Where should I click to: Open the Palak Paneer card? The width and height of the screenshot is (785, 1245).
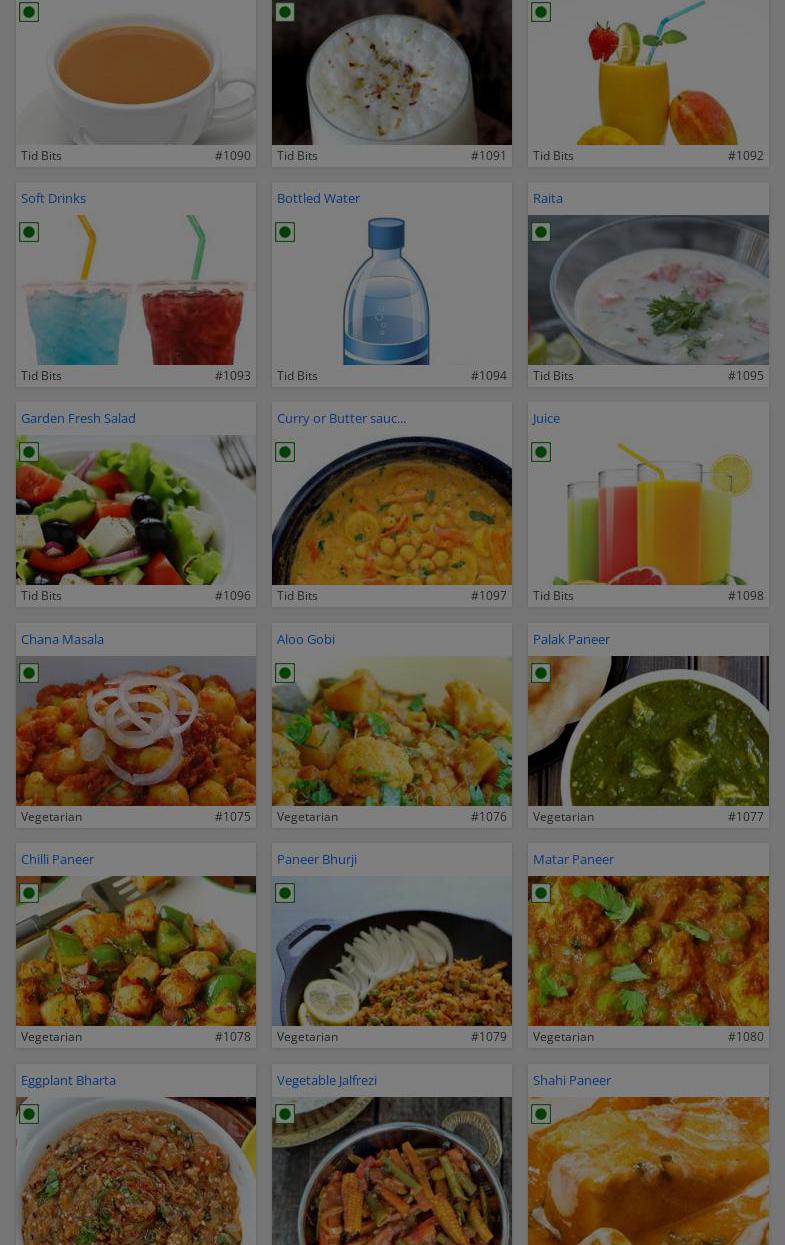coord(648,730)
